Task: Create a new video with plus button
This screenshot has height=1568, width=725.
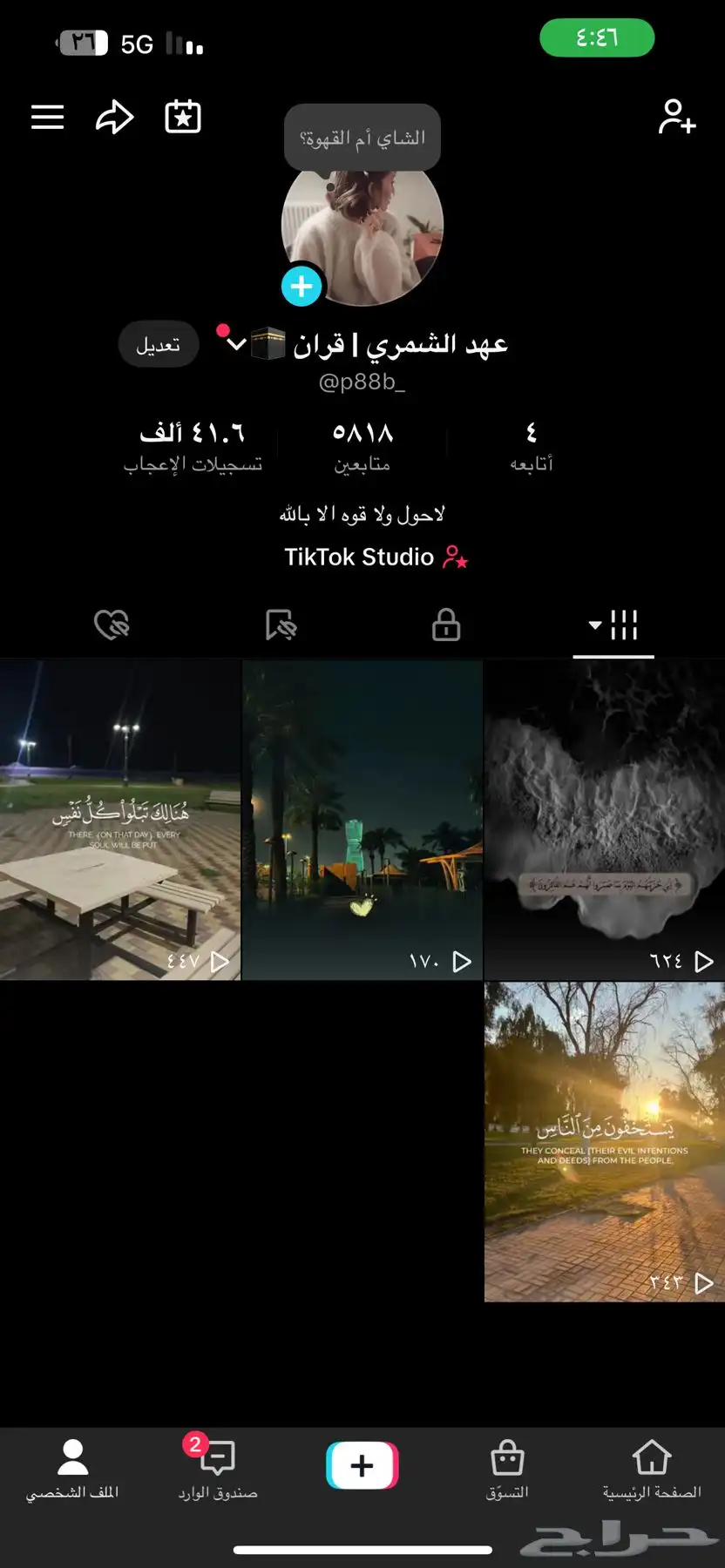Action: (362, 1466)
